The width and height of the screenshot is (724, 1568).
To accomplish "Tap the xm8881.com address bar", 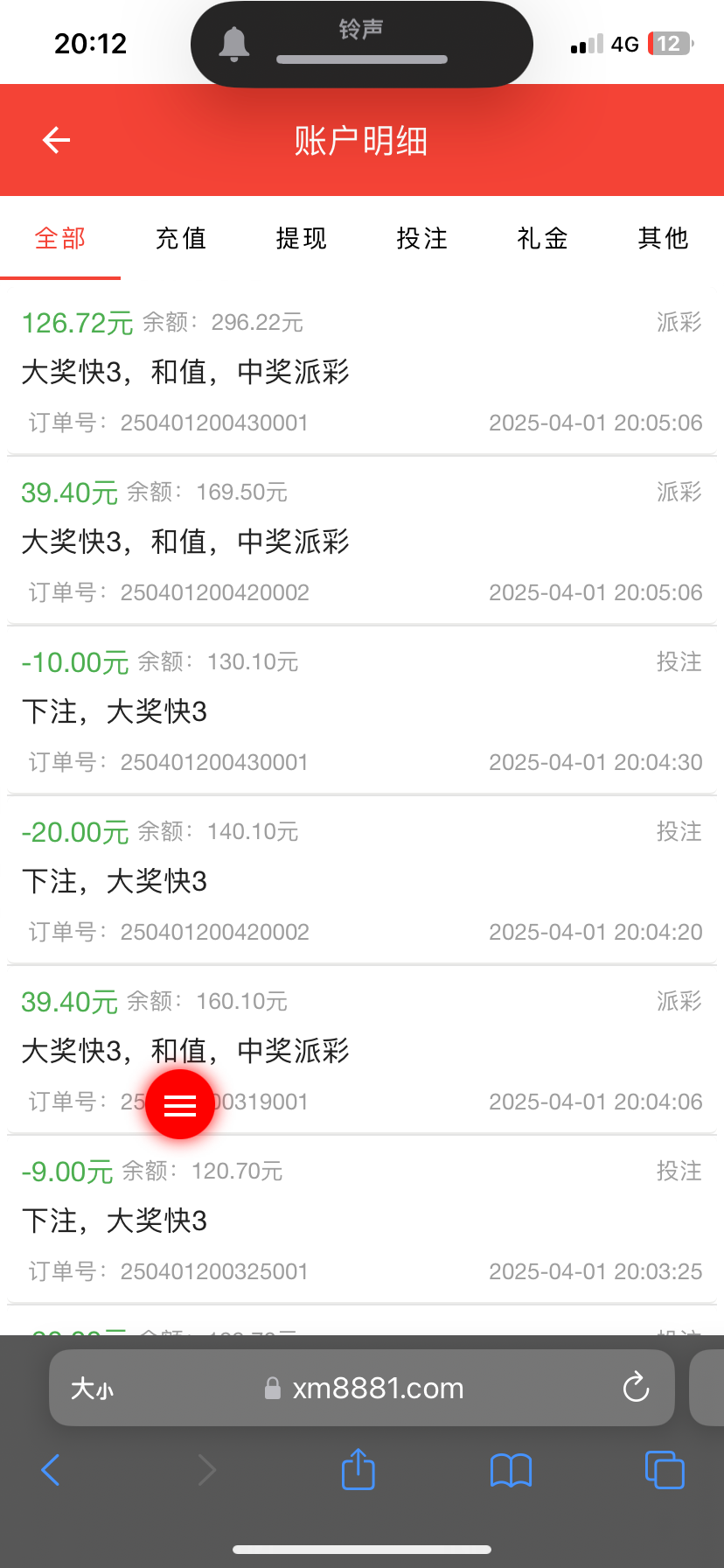I will [376, 1389].
